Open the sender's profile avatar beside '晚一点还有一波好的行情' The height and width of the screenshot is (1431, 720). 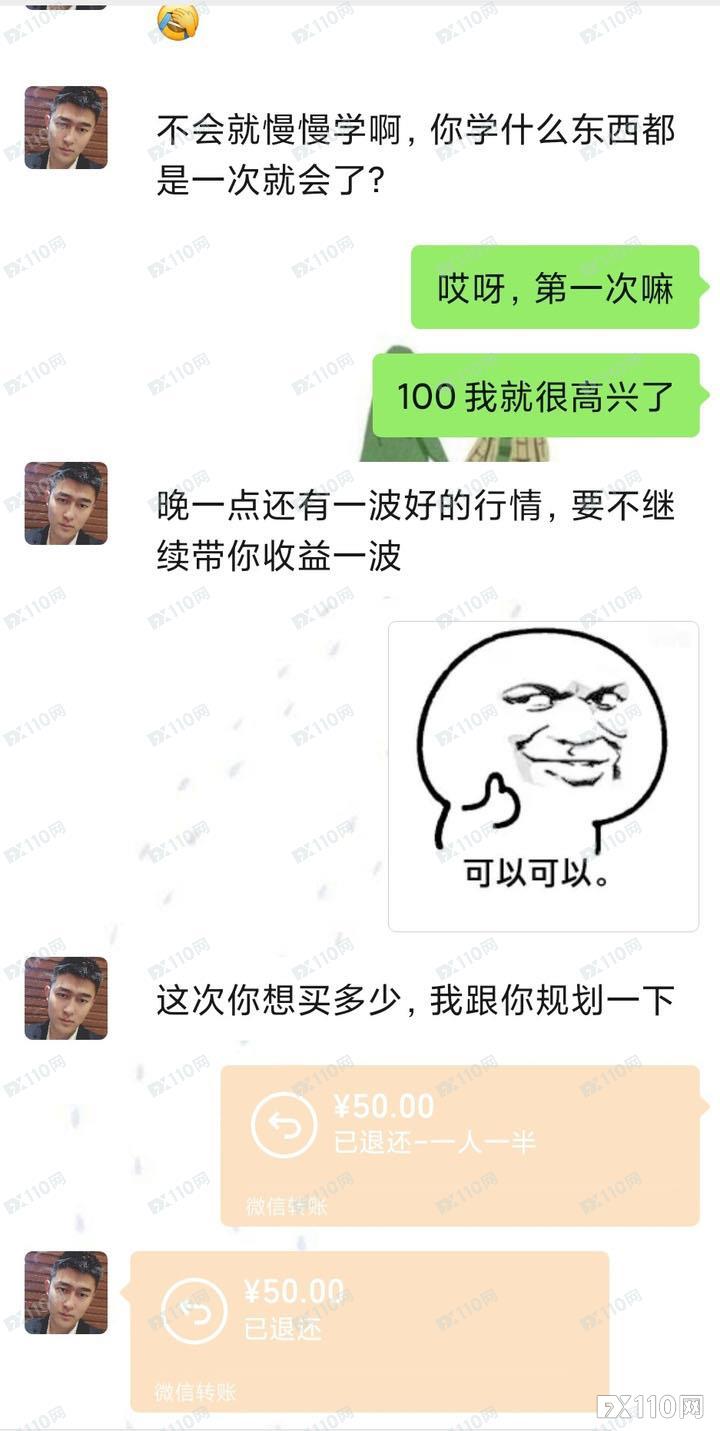pyautogui.click(x=64, y=503)
